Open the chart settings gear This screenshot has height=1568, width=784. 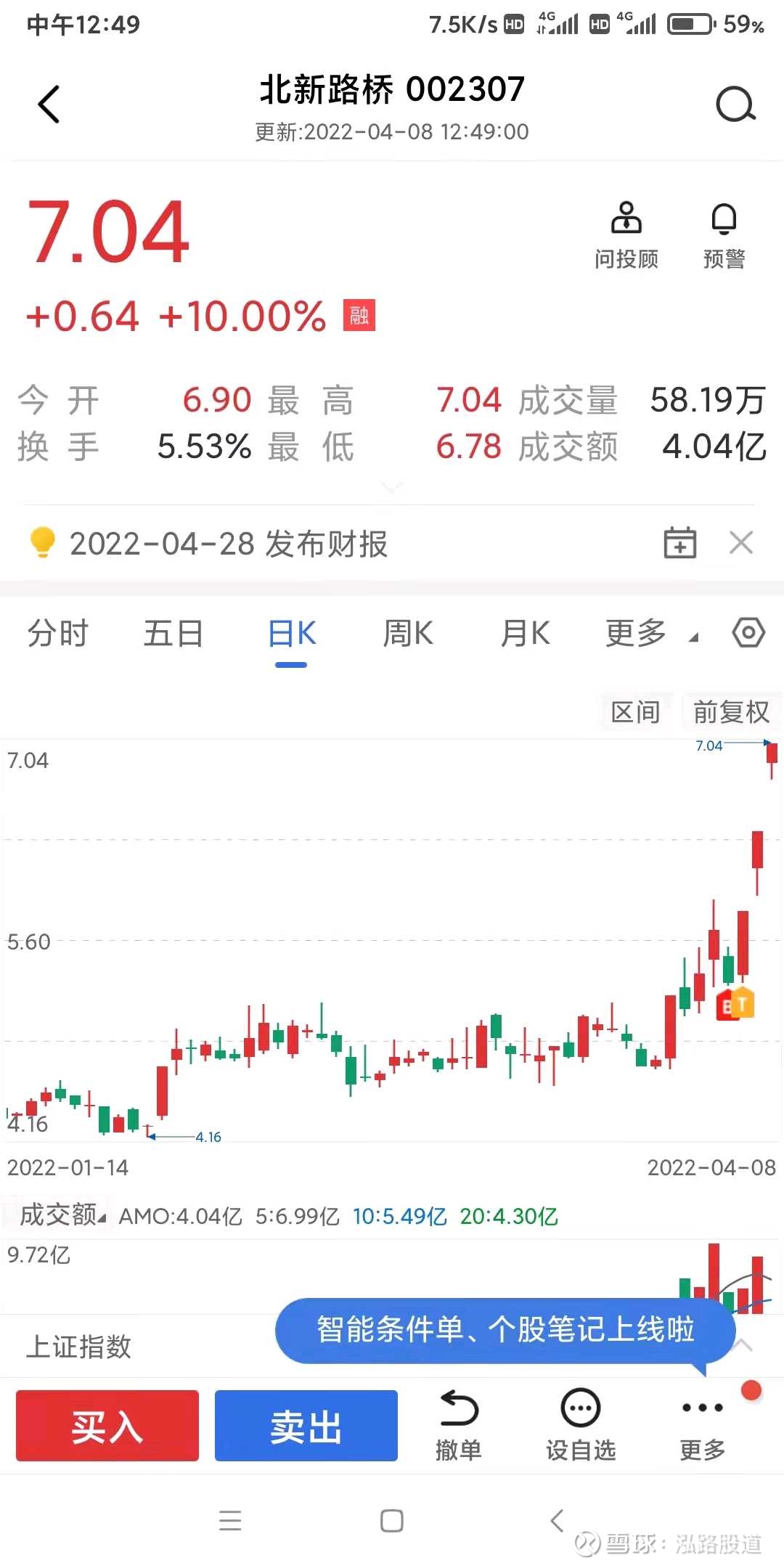click(x=749, y=632)
